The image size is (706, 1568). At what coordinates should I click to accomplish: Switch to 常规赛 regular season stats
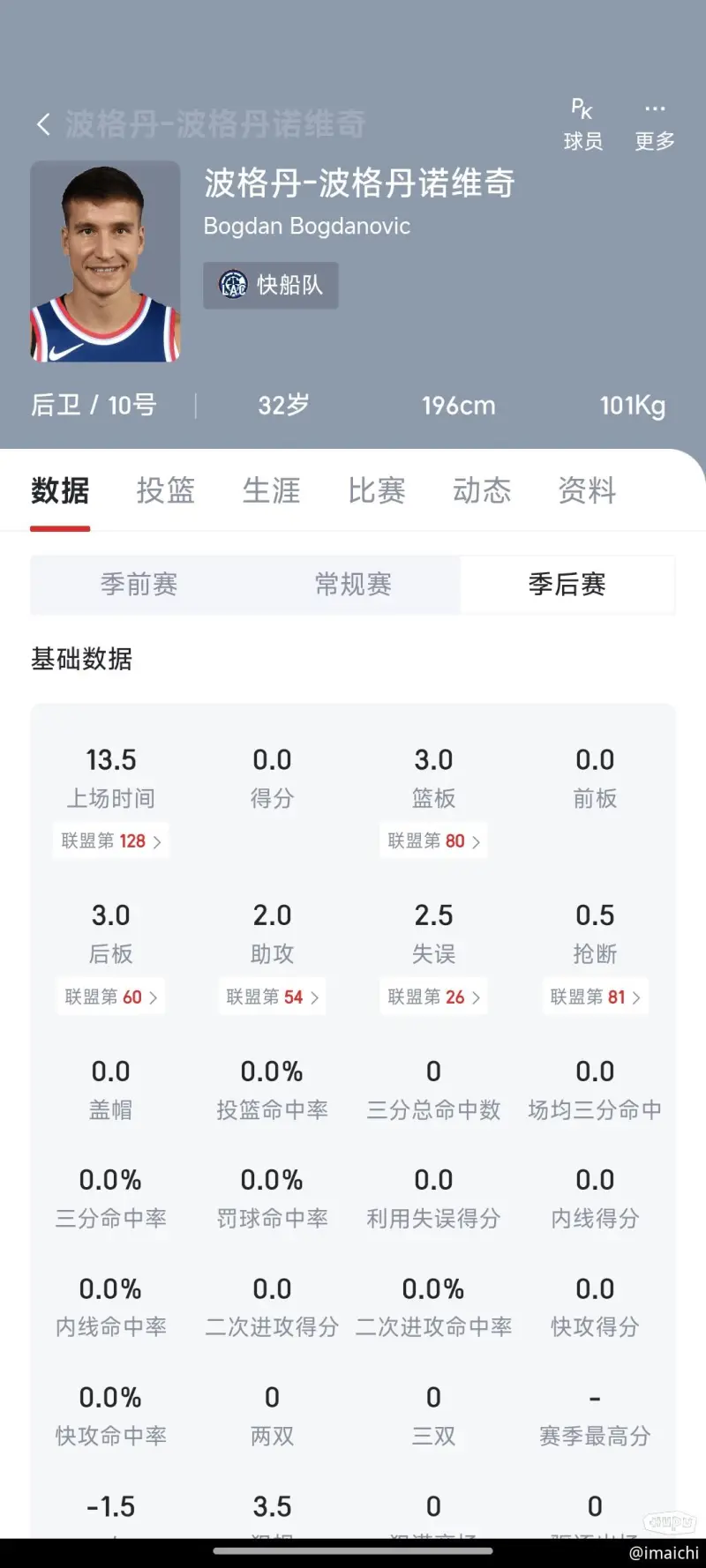coord(352,585)
